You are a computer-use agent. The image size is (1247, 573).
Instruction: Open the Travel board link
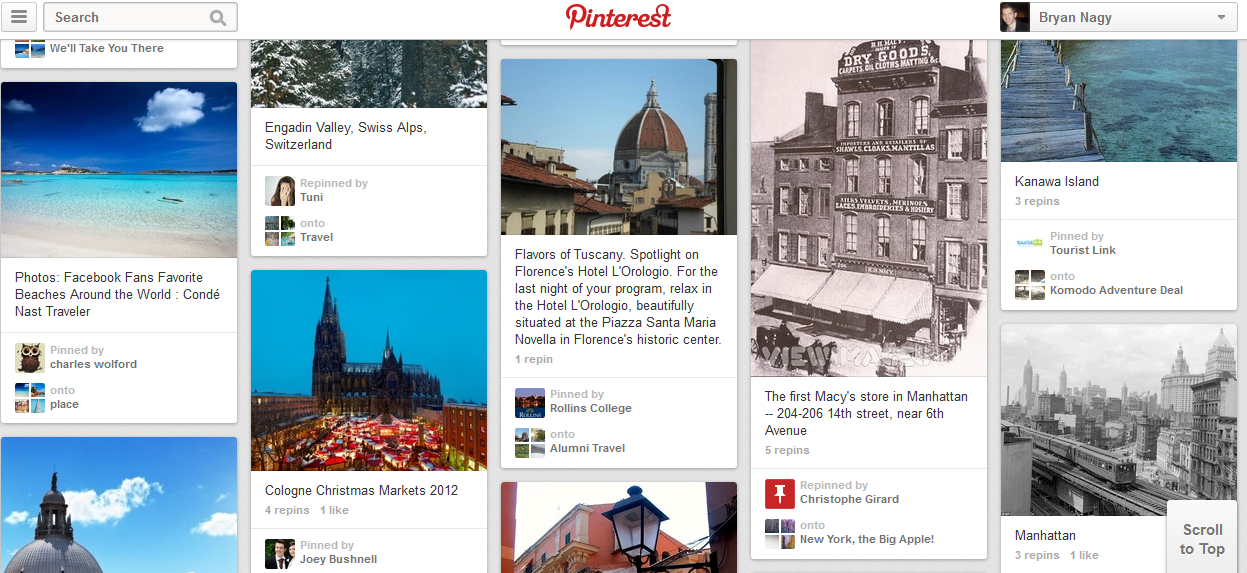tap(316, 237)
